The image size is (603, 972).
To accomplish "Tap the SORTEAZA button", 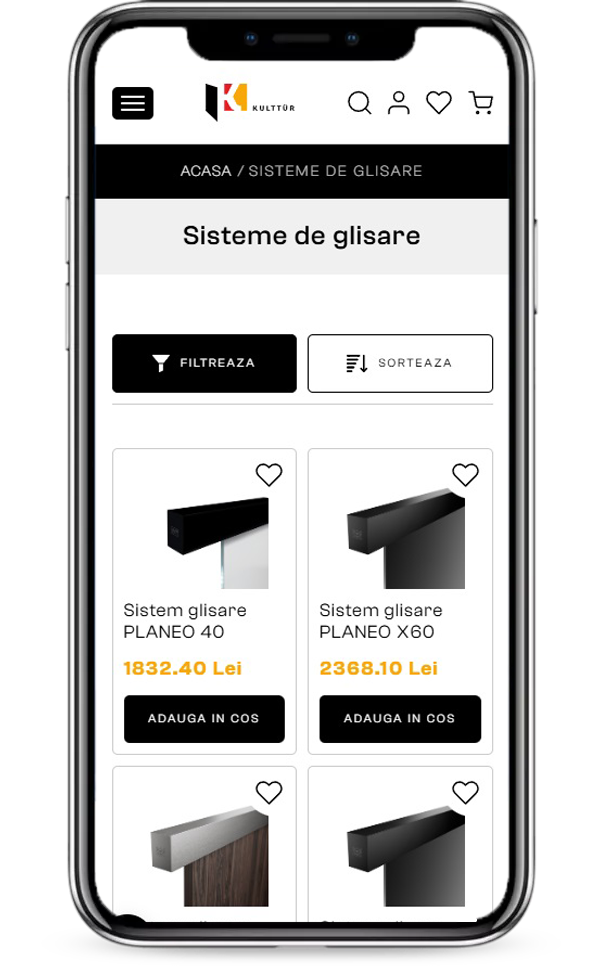I will tap(400, 363).
